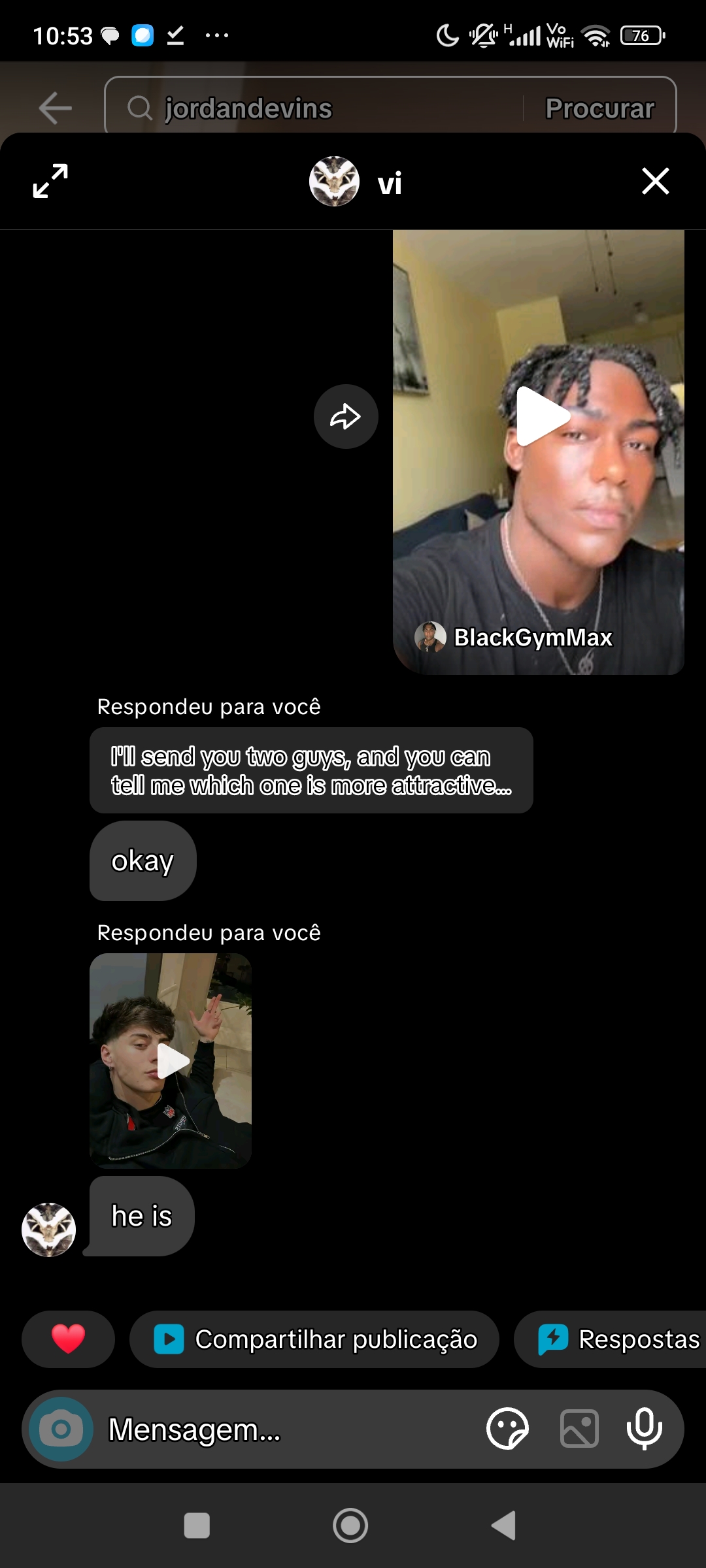Tap Compartilhar publicação chip
This screenshot has width=706, height=1568.
coord(314,1339)
